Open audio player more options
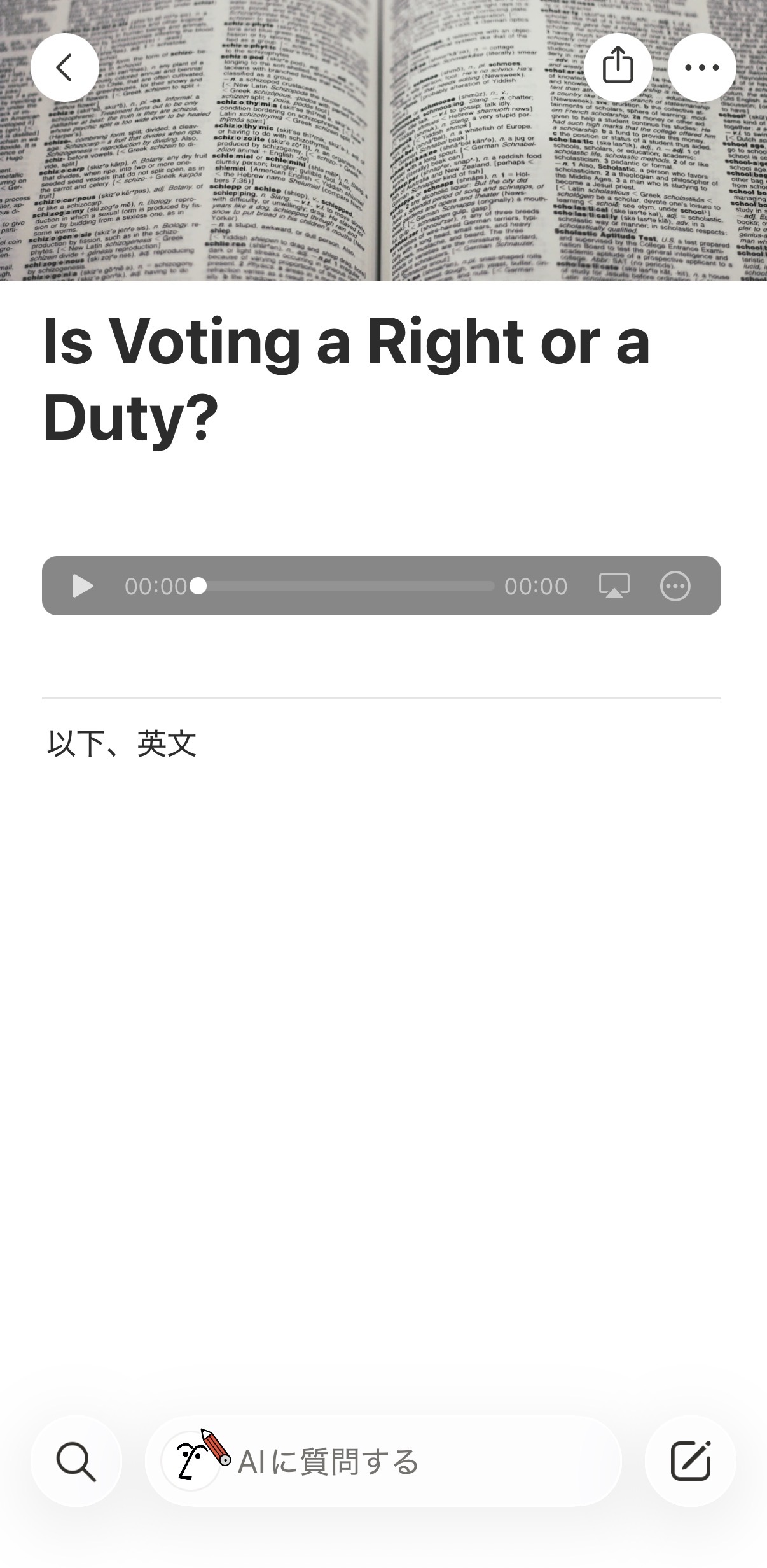 point(675,586)
